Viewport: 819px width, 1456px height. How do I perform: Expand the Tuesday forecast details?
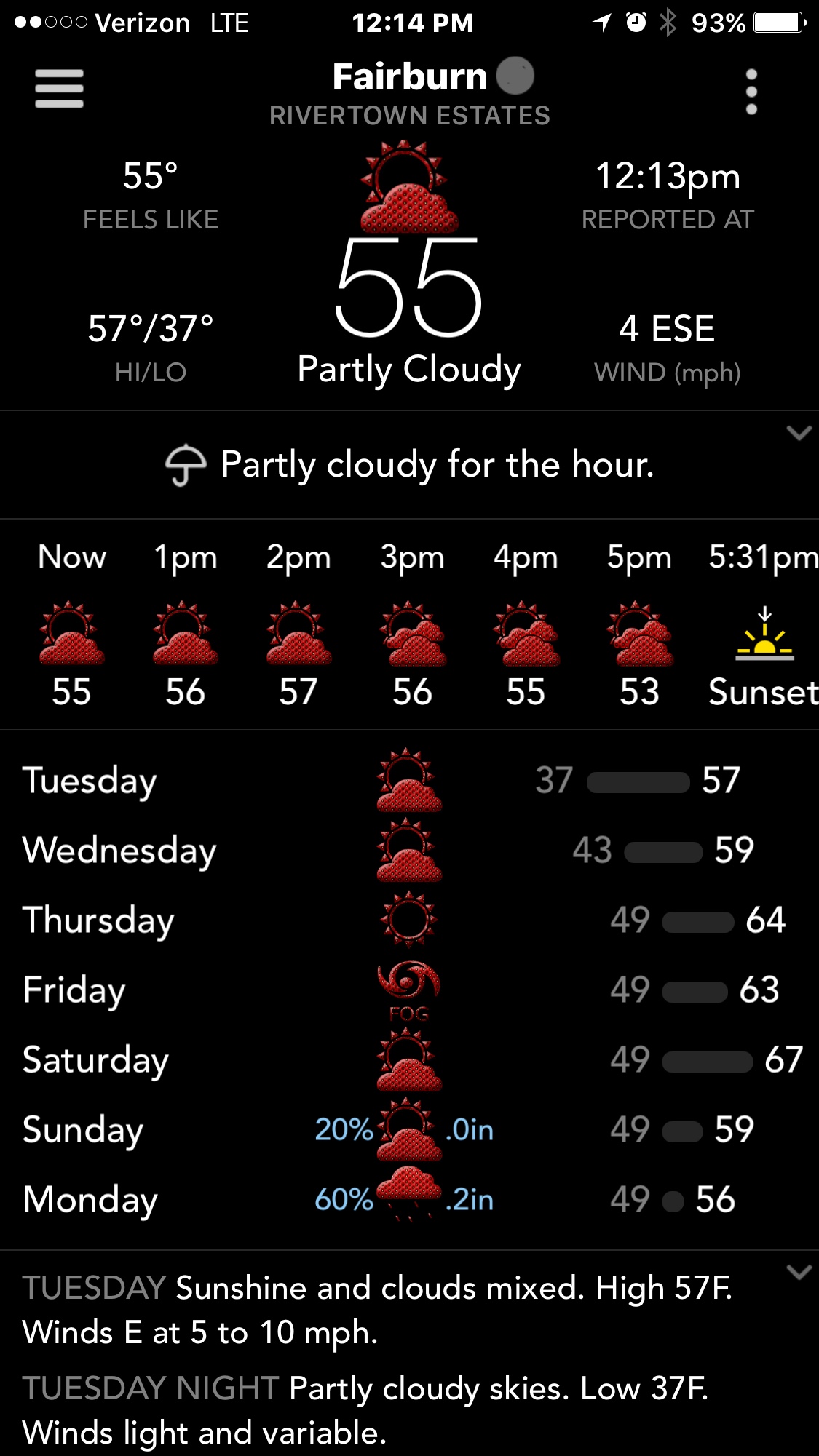(799, 1273)
